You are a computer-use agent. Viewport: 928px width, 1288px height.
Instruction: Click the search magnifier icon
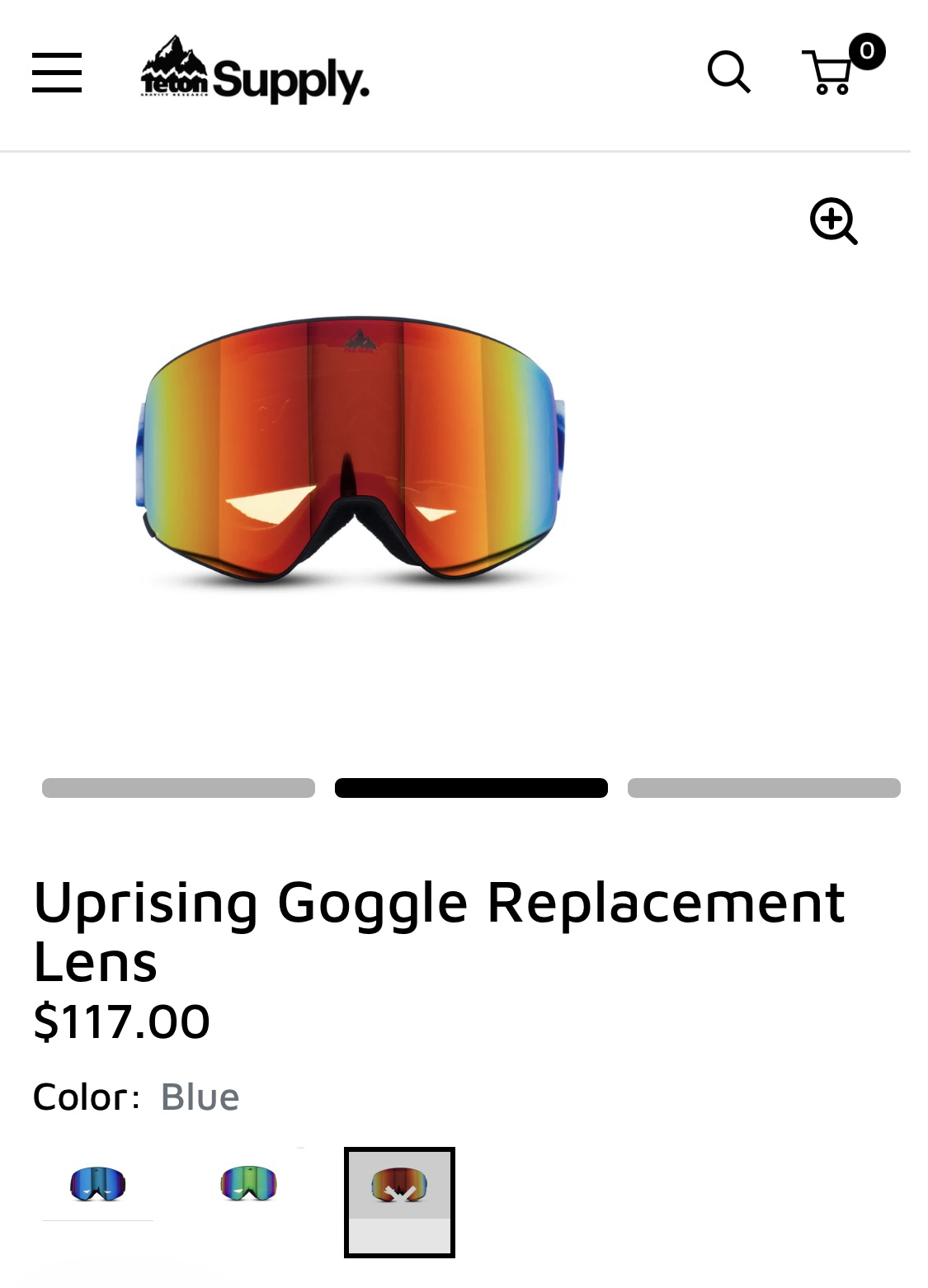[x=729, y=74]
